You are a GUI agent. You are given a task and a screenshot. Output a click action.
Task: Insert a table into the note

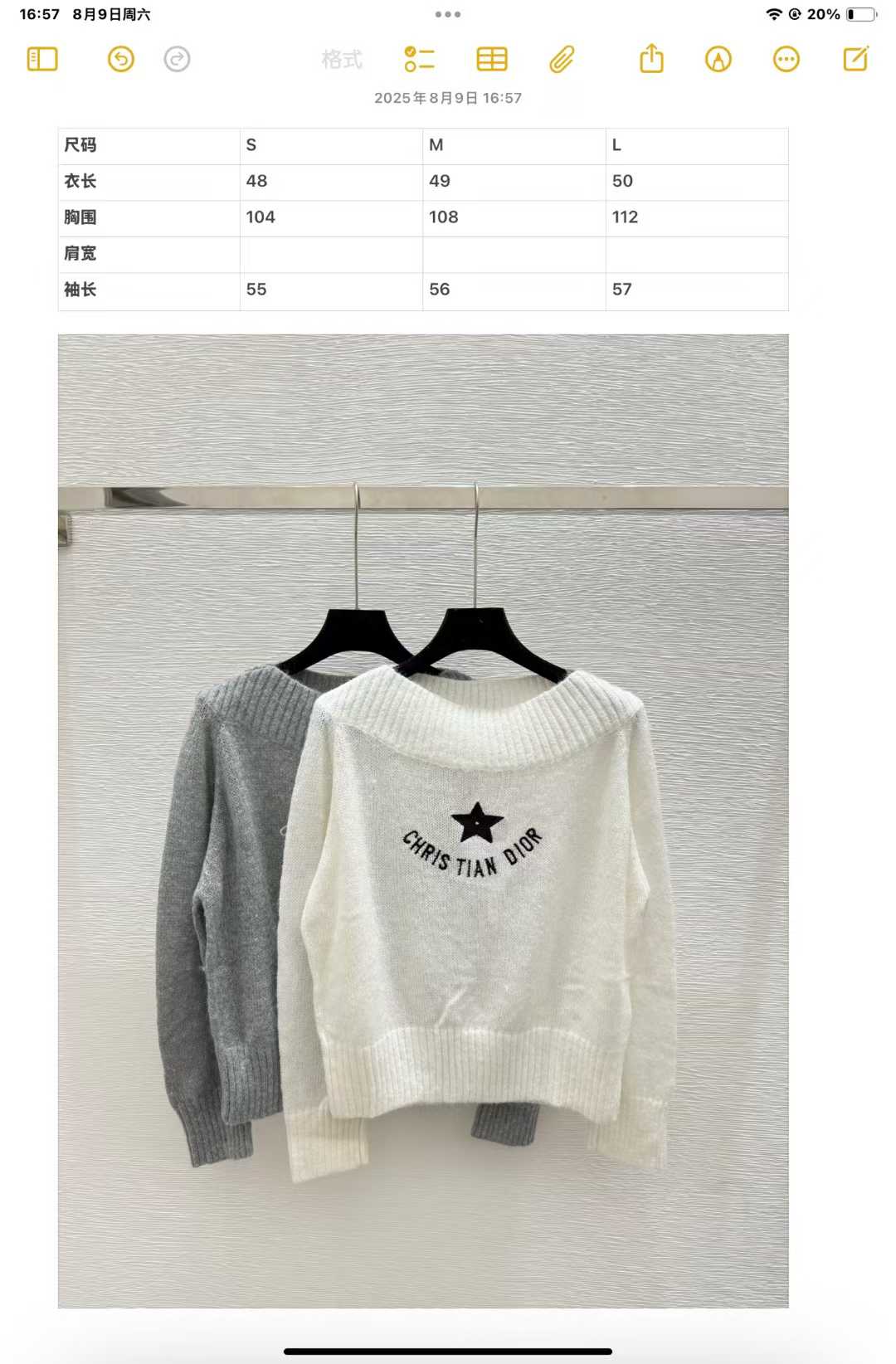coord(492,59)
